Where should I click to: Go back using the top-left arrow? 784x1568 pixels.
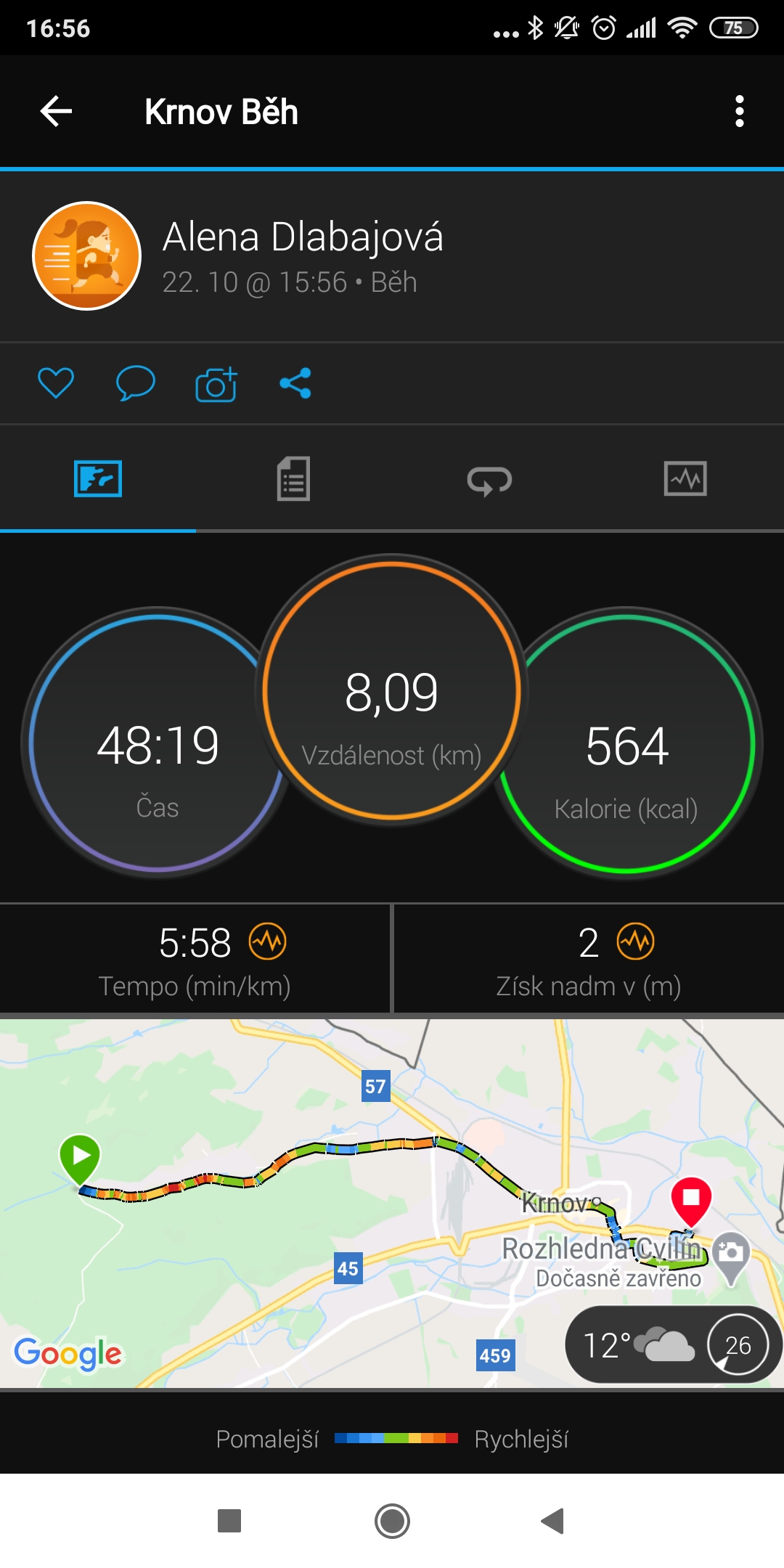pos(56,111)
